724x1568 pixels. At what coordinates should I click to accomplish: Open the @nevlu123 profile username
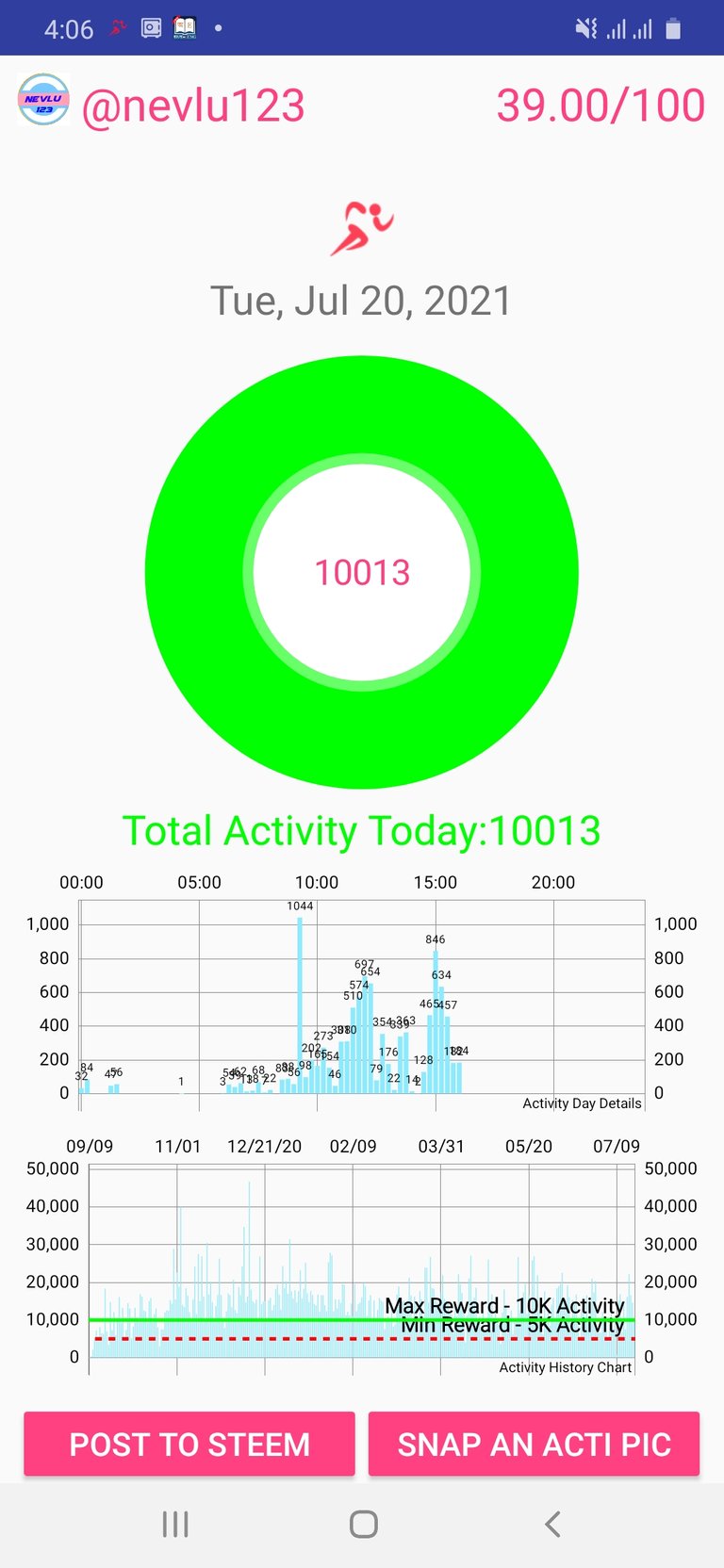click(x=193, y=106)
